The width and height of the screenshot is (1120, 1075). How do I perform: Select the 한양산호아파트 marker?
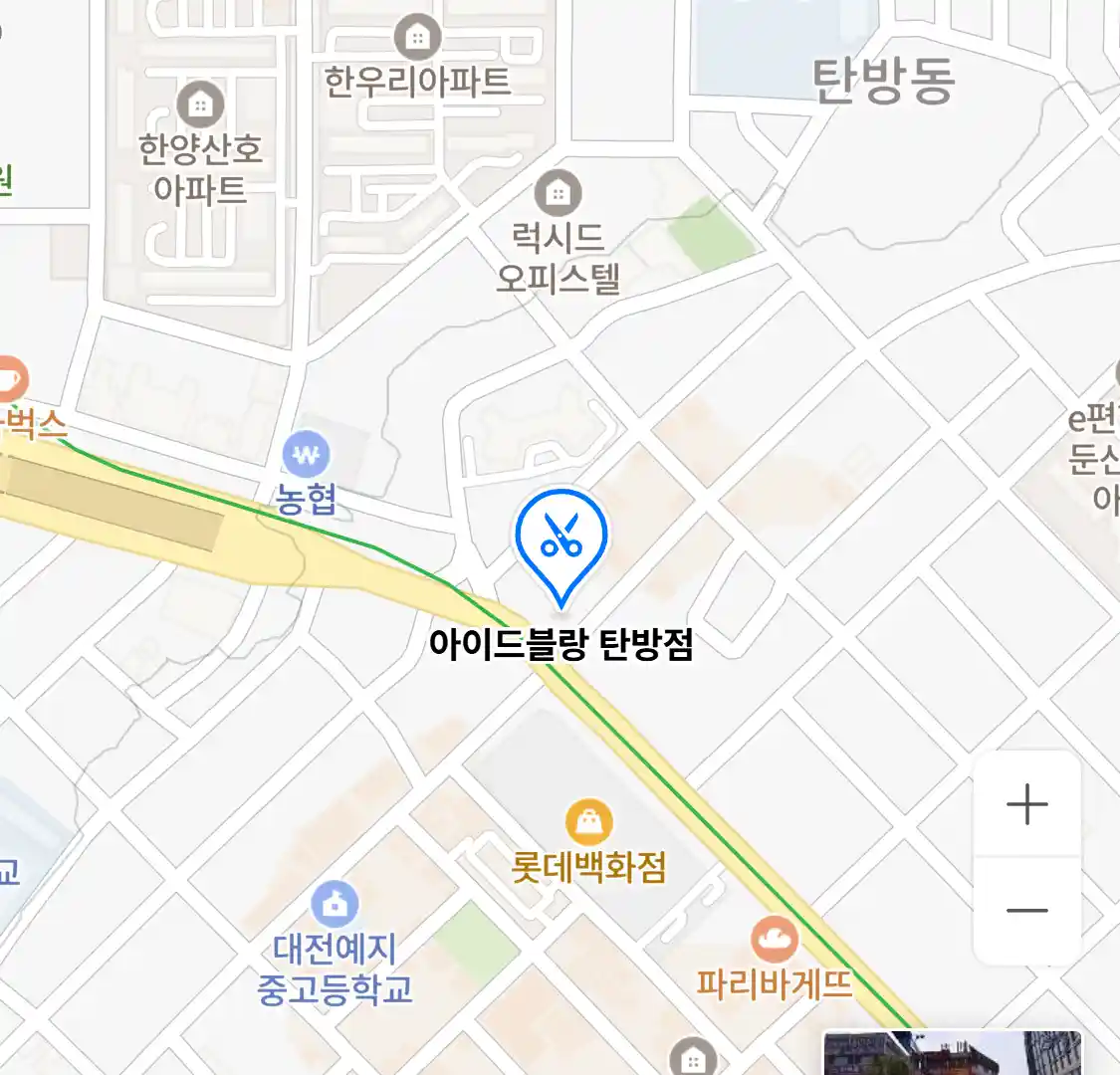pos(200,104)
